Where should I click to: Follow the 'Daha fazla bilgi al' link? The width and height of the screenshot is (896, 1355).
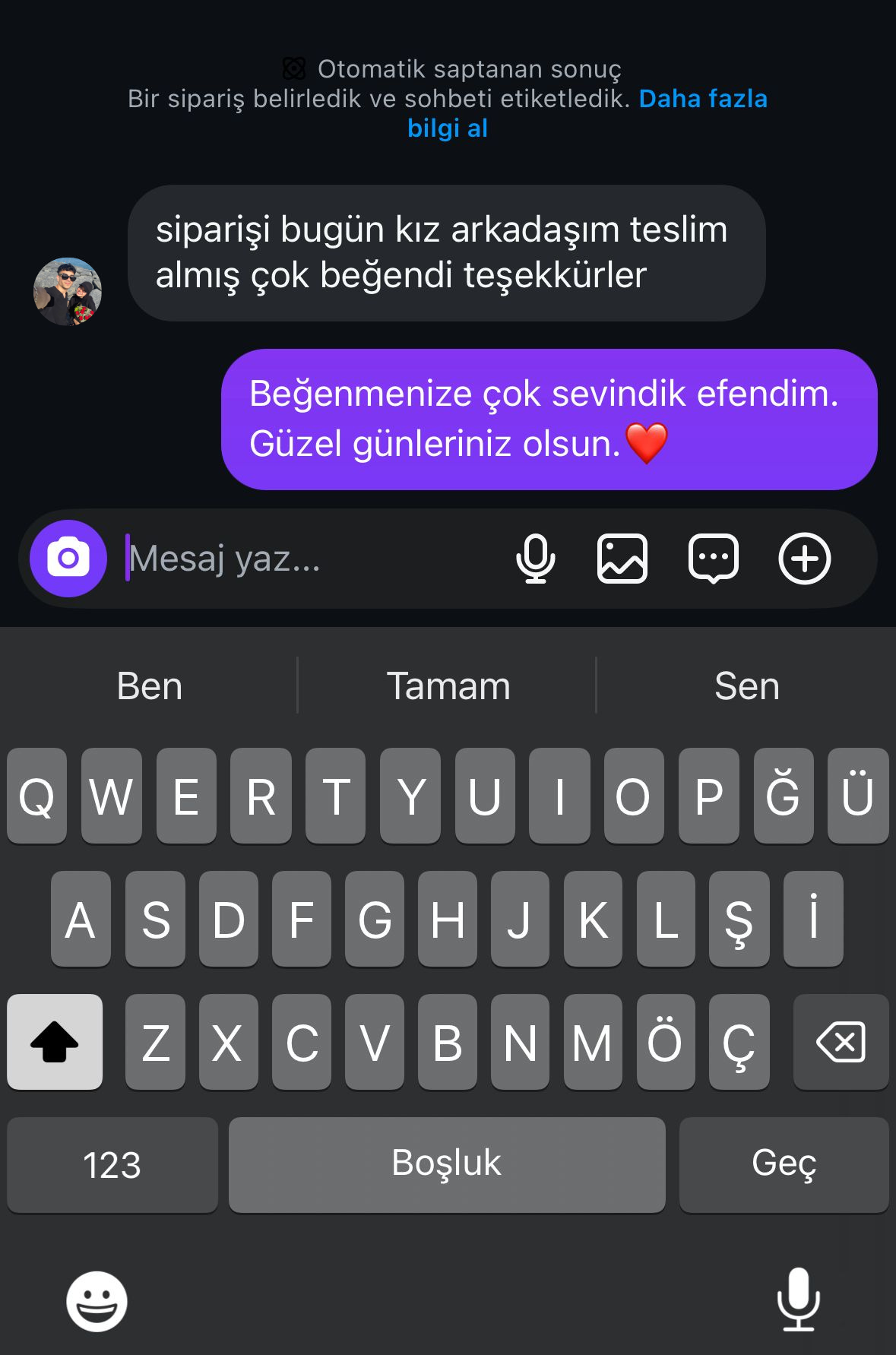tap(702, 100)
